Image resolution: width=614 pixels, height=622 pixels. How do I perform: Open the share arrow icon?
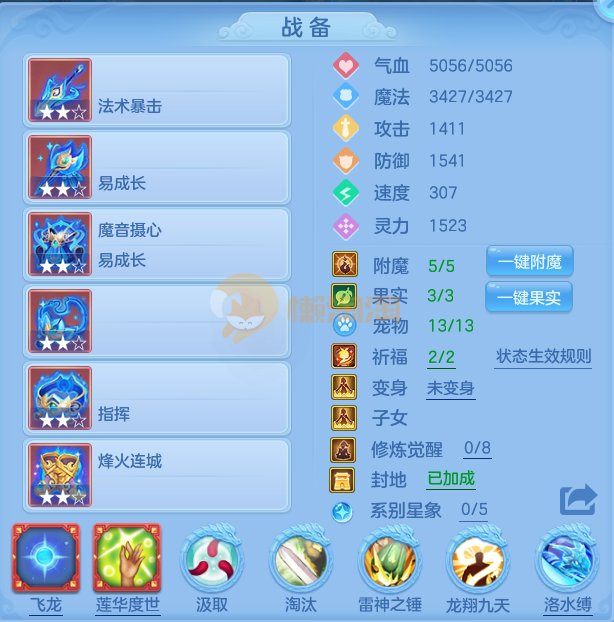(x=578, y=501)
